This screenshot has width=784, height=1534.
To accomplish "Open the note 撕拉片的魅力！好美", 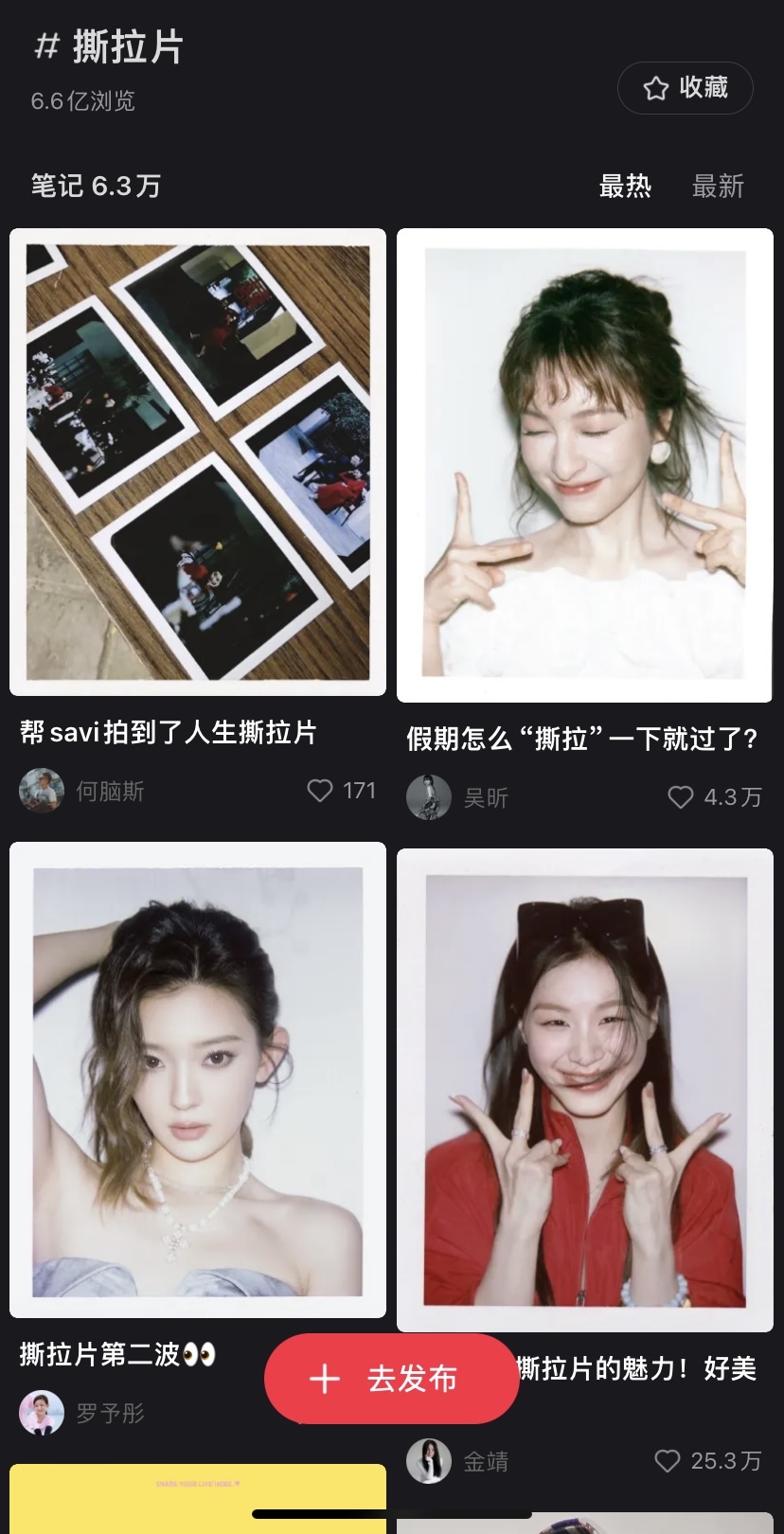I will pyautogui.click(x=584, y=1089).
